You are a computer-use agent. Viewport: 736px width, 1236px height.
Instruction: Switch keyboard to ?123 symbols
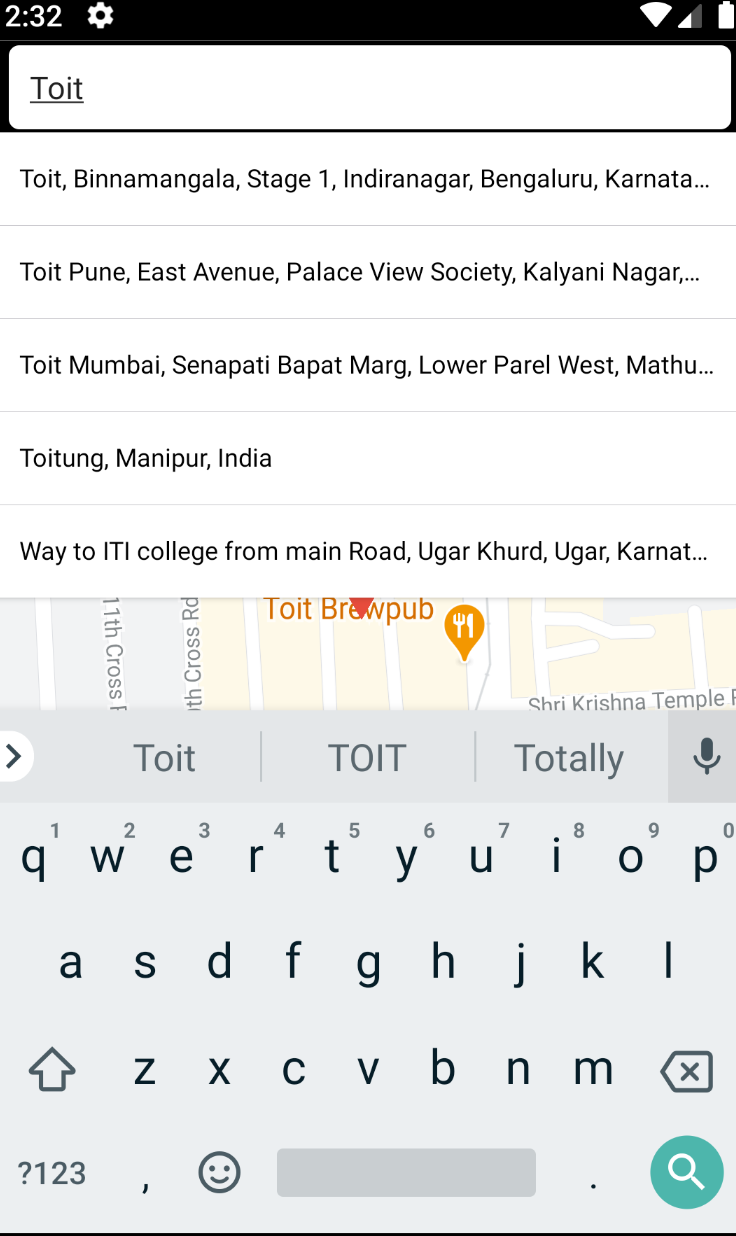(52, 1172)
